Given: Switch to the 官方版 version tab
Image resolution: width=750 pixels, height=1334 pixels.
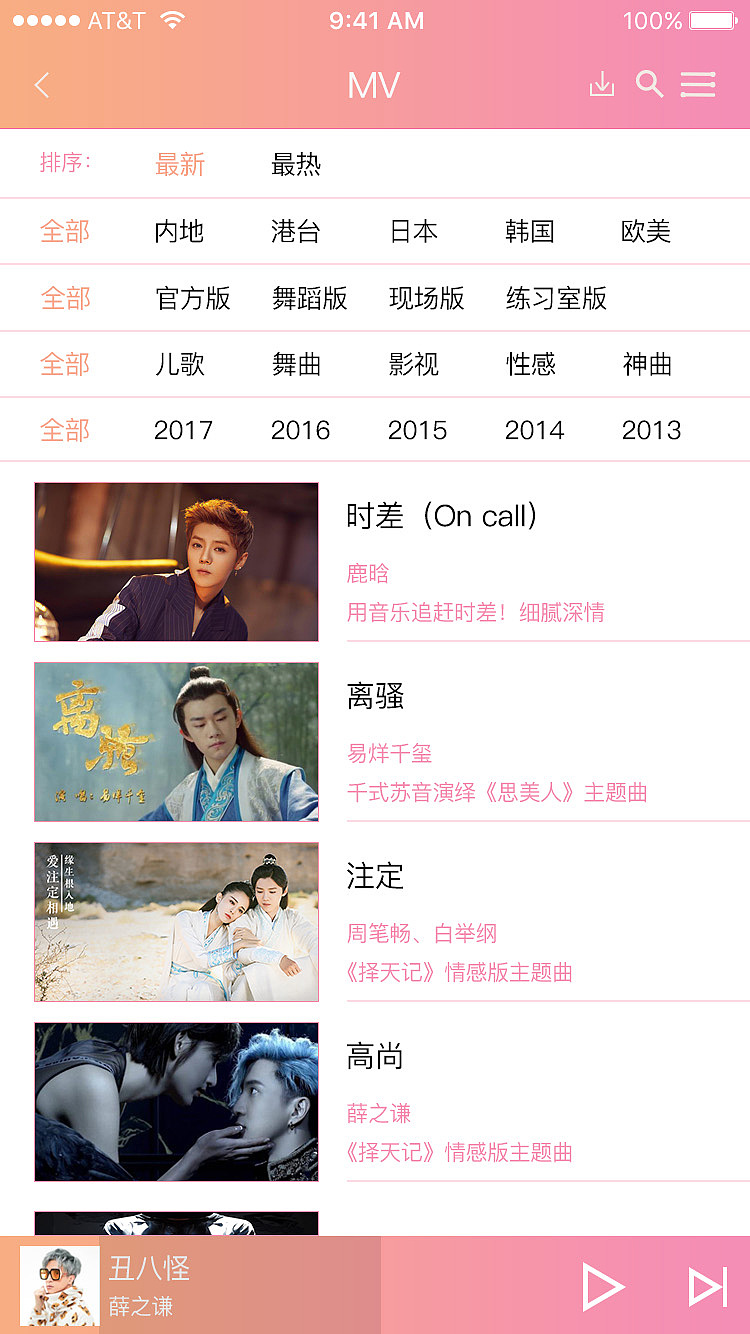Looking at the screenshot, I should point(193,298).
